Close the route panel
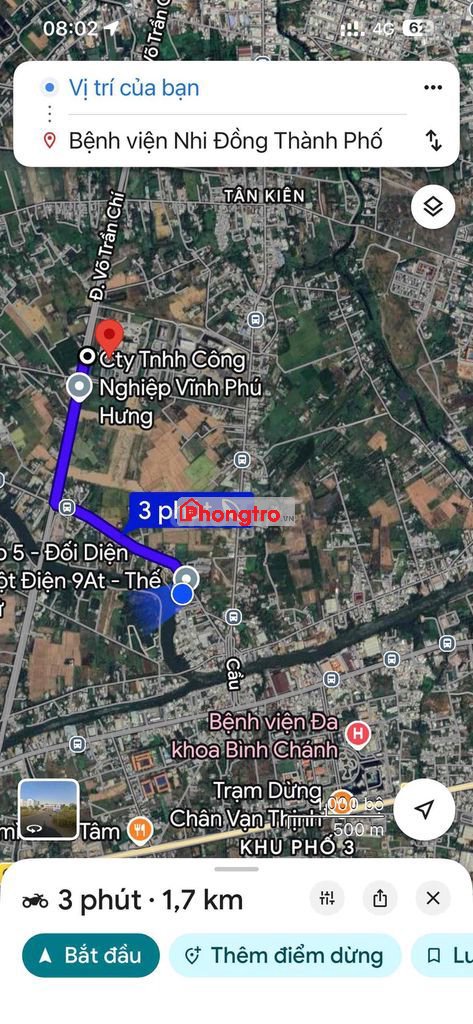The image size is (473, 1024). coord(433,898)
